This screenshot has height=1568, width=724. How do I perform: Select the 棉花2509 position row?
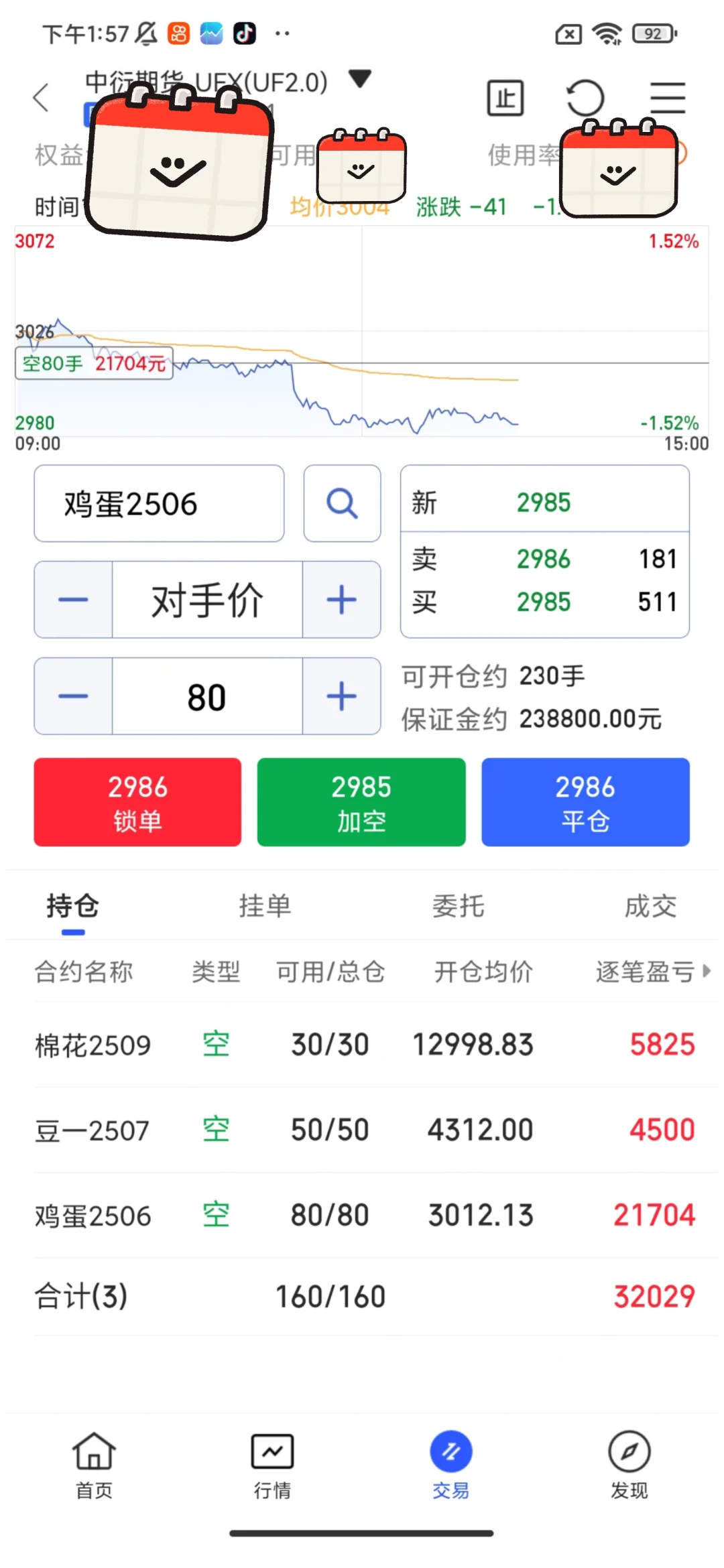[365, 1045]
